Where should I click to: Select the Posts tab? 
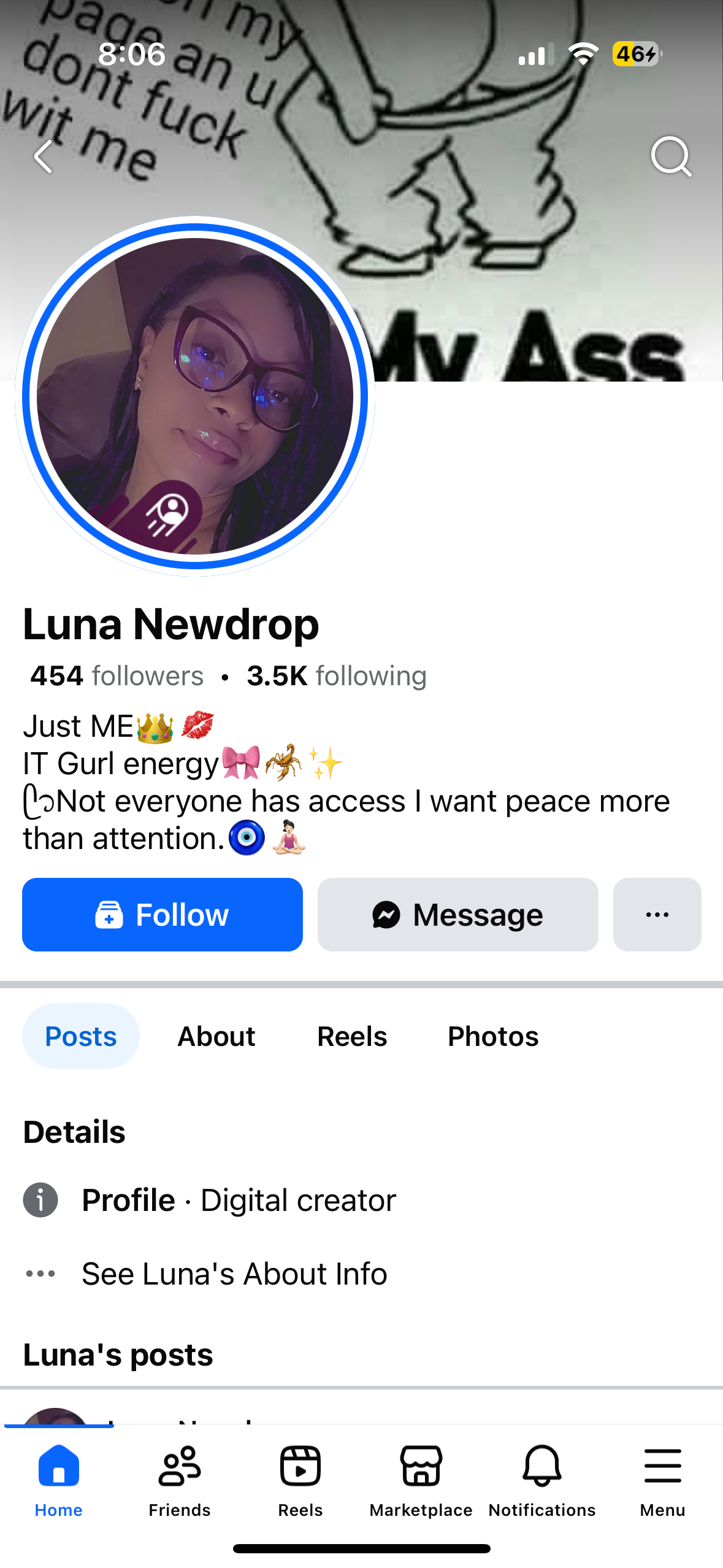pos(81,1036)
